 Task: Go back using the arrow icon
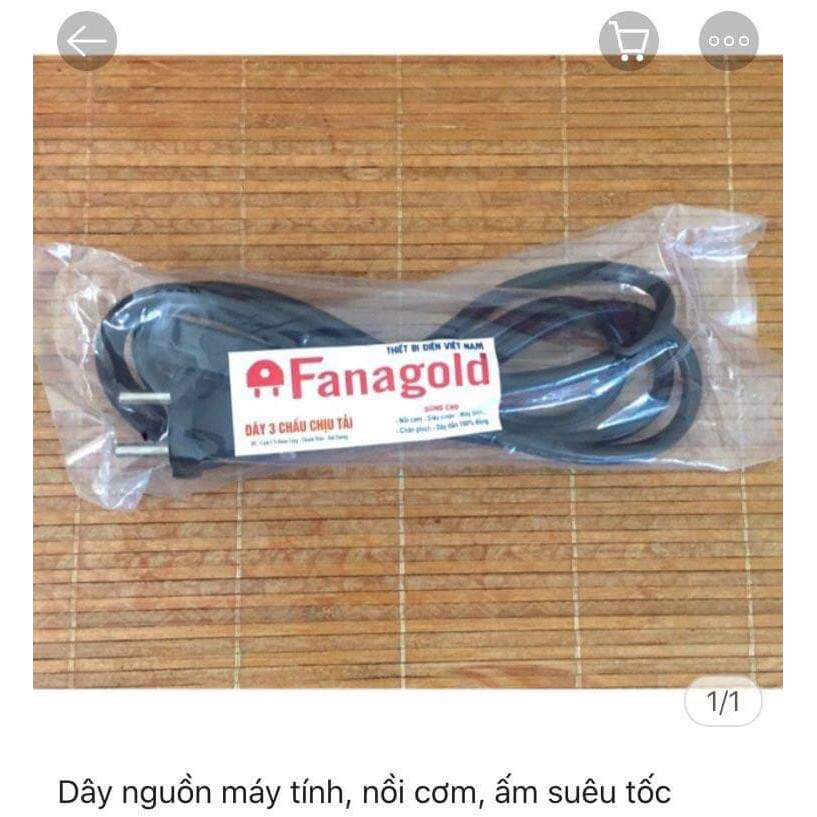pos(87,41)
